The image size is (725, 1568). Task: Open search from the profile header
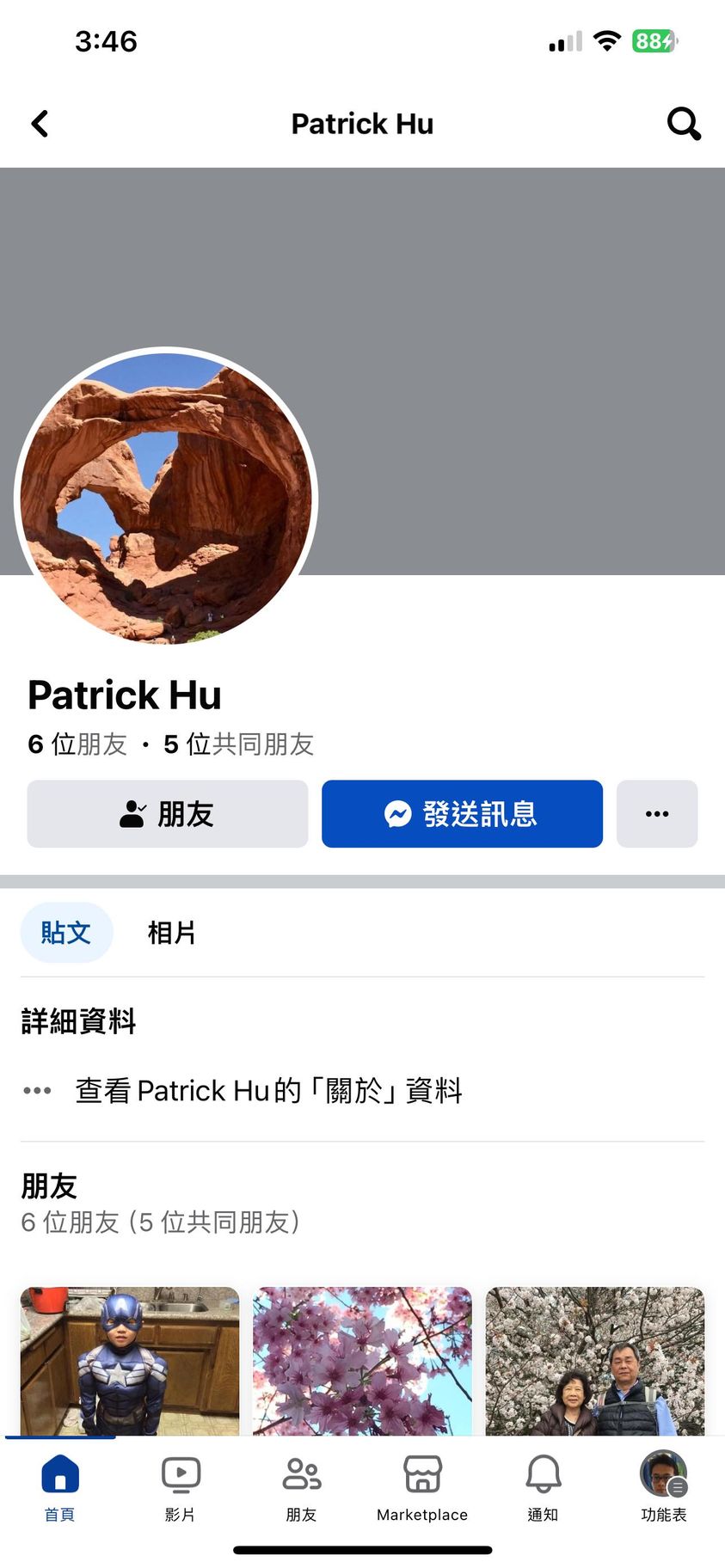(x=684, y=124)
